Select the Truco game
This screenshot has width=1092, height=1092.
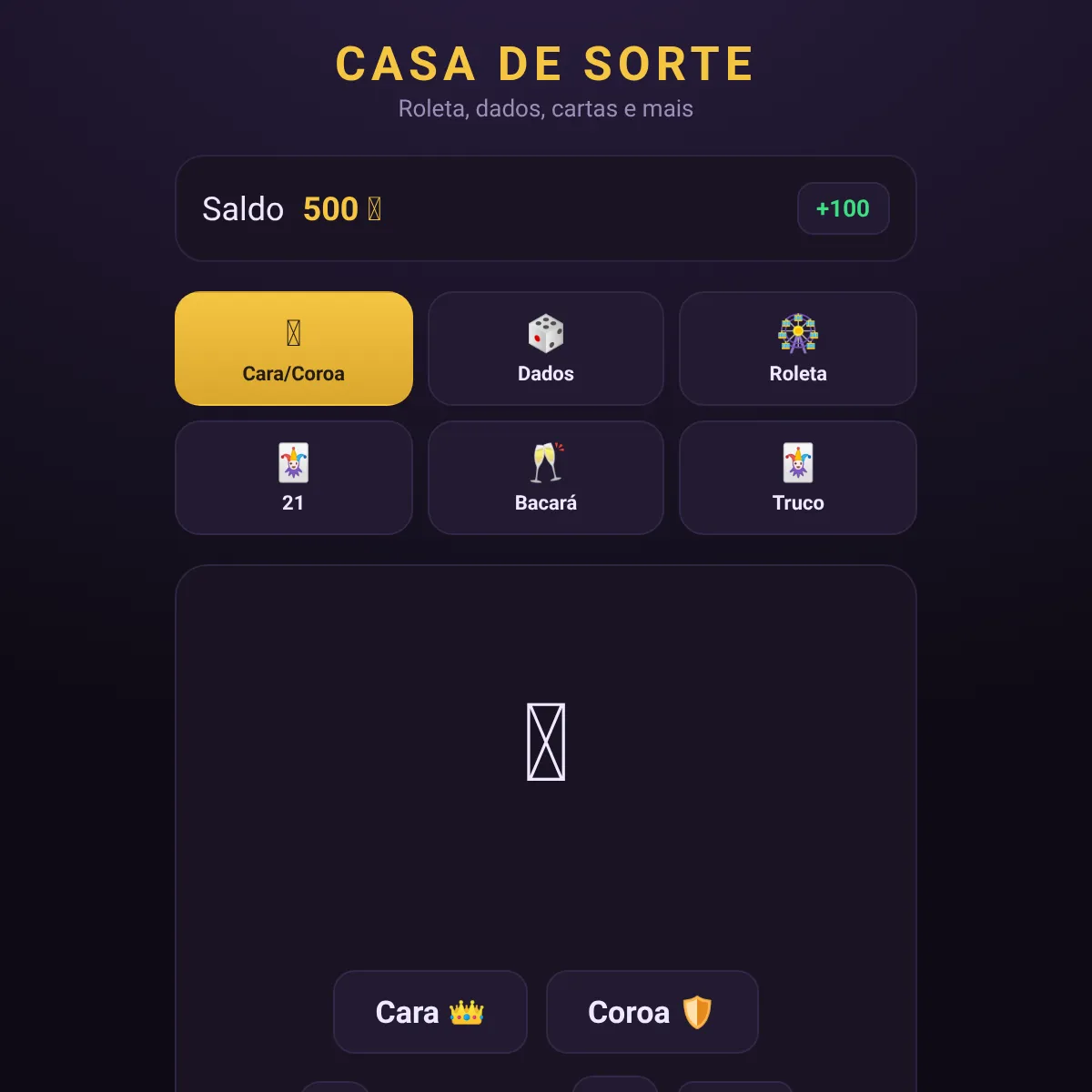click(798, 478)
